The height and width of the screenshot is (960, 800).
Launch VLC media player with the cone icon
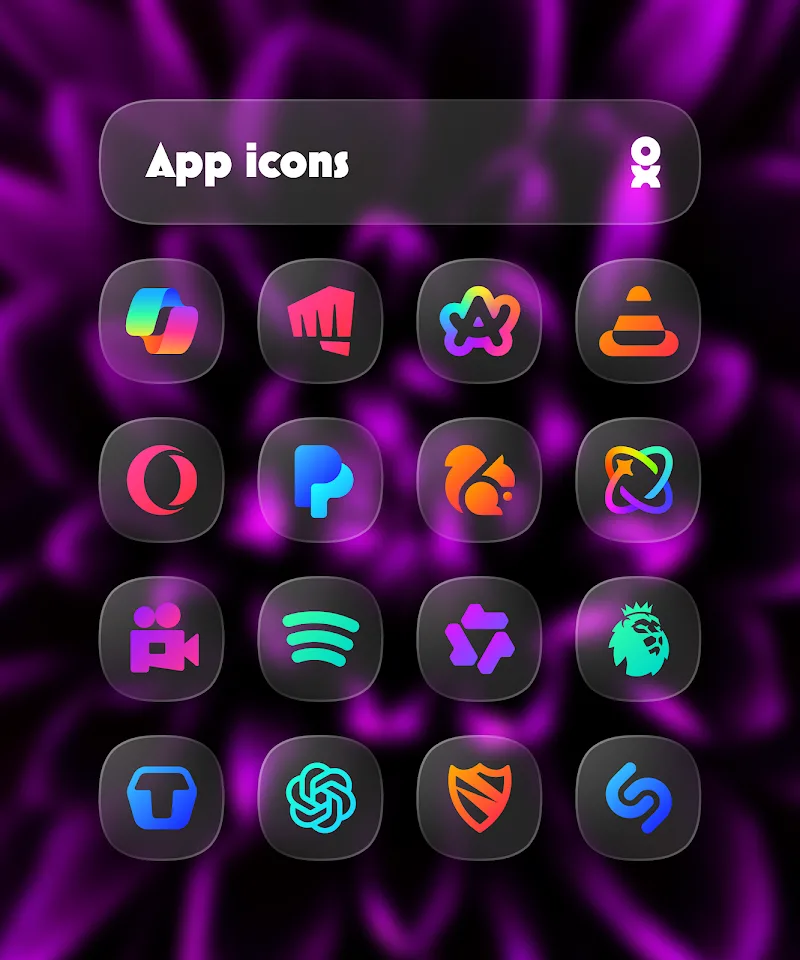pos(638,322)
